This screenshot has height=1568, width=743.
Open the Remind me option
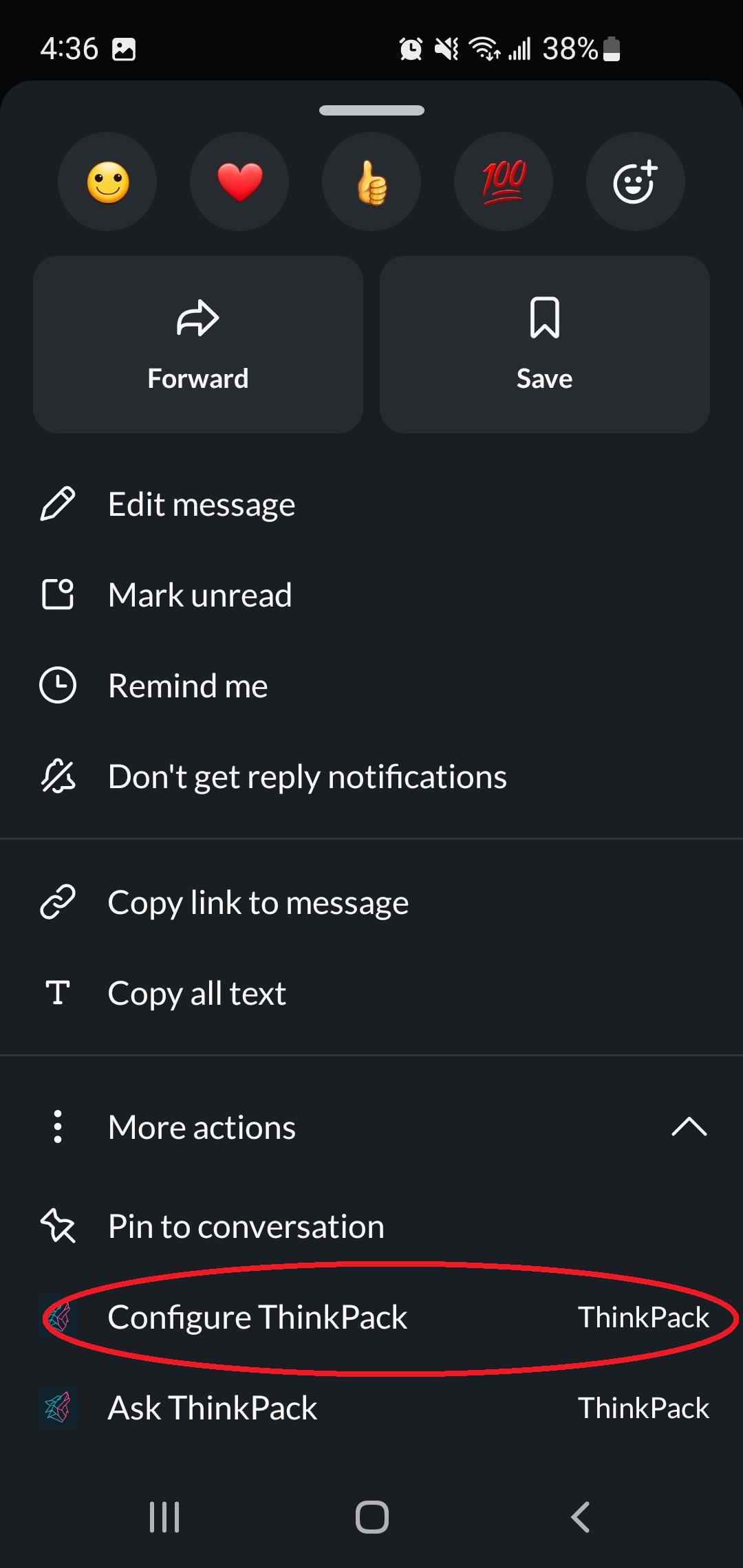coord(188,686)
